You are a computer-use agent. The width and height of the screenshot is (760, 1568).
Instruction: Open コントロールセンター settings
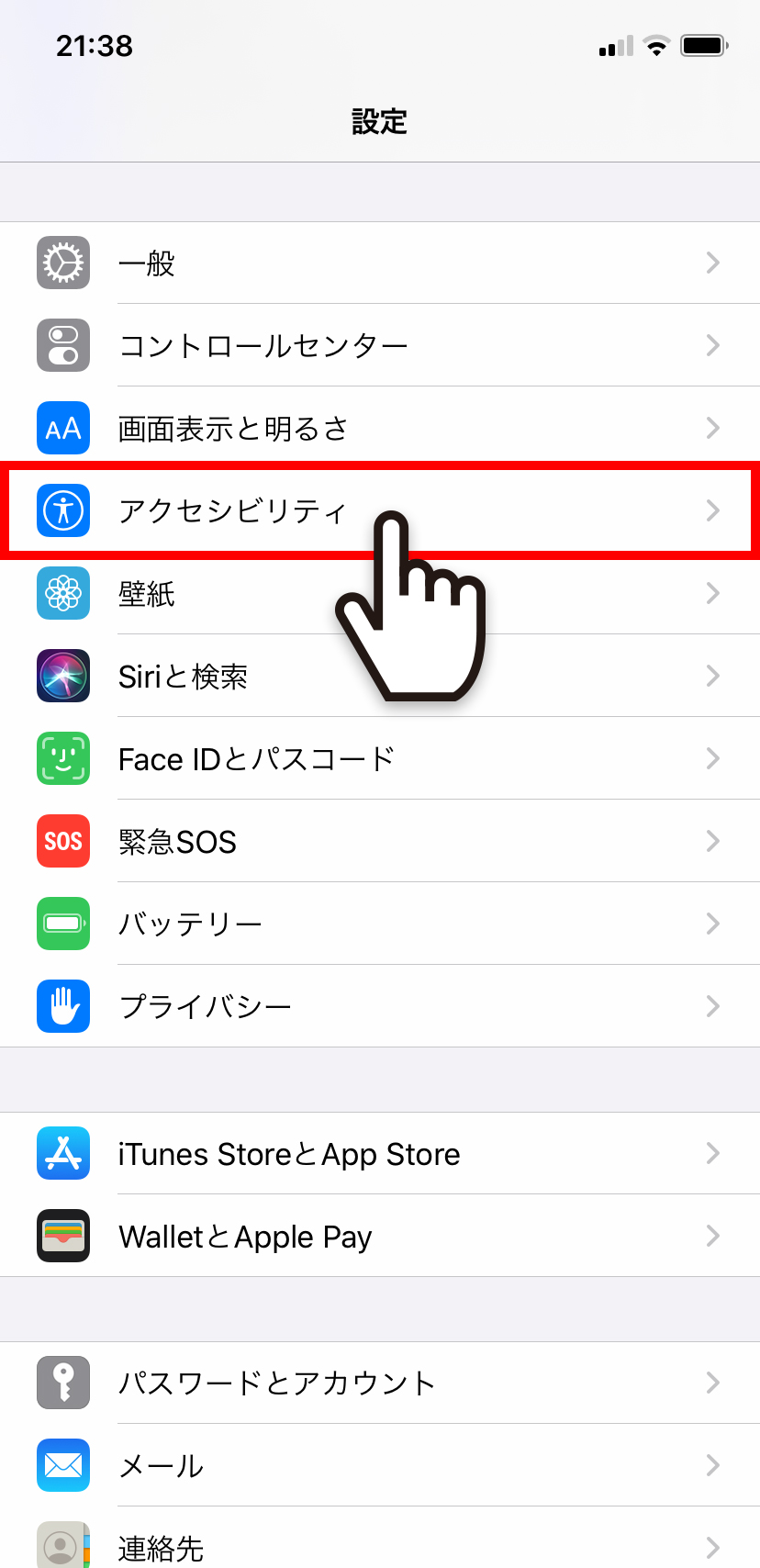coord(380,346)
